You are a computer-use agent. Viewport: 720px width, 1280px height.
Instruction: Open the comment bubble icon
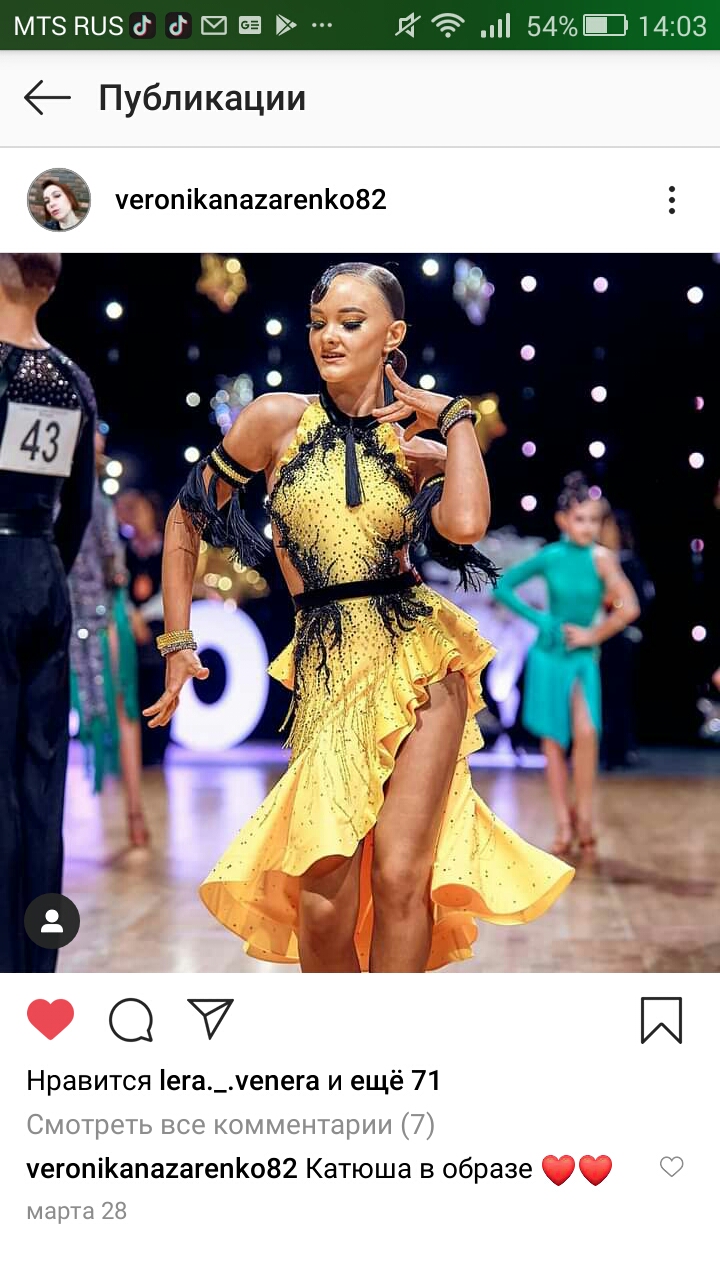pyautogui.click(x=131, y=1020)
